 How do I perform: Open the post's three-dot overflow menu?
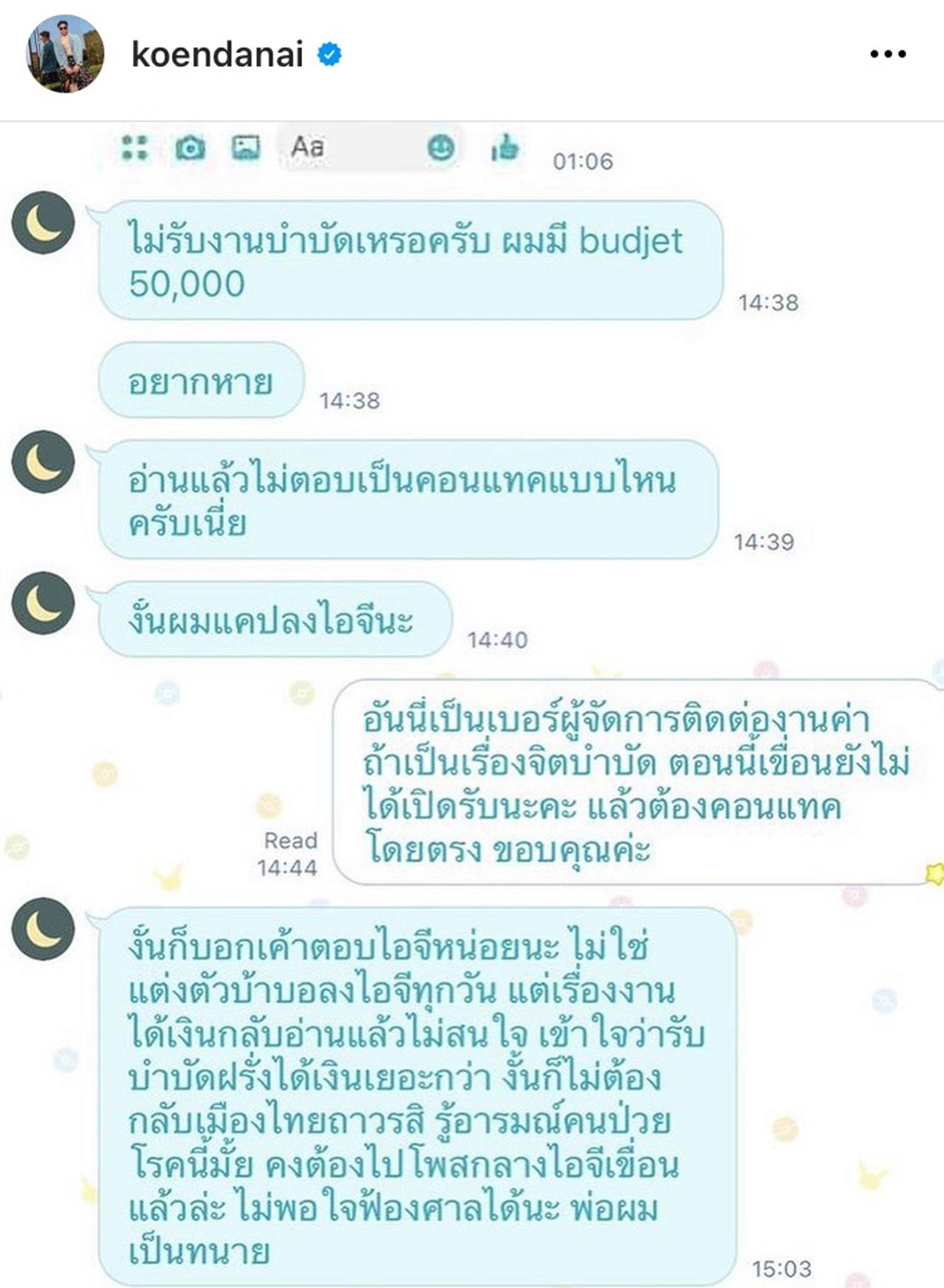click(x=888, y=54)
